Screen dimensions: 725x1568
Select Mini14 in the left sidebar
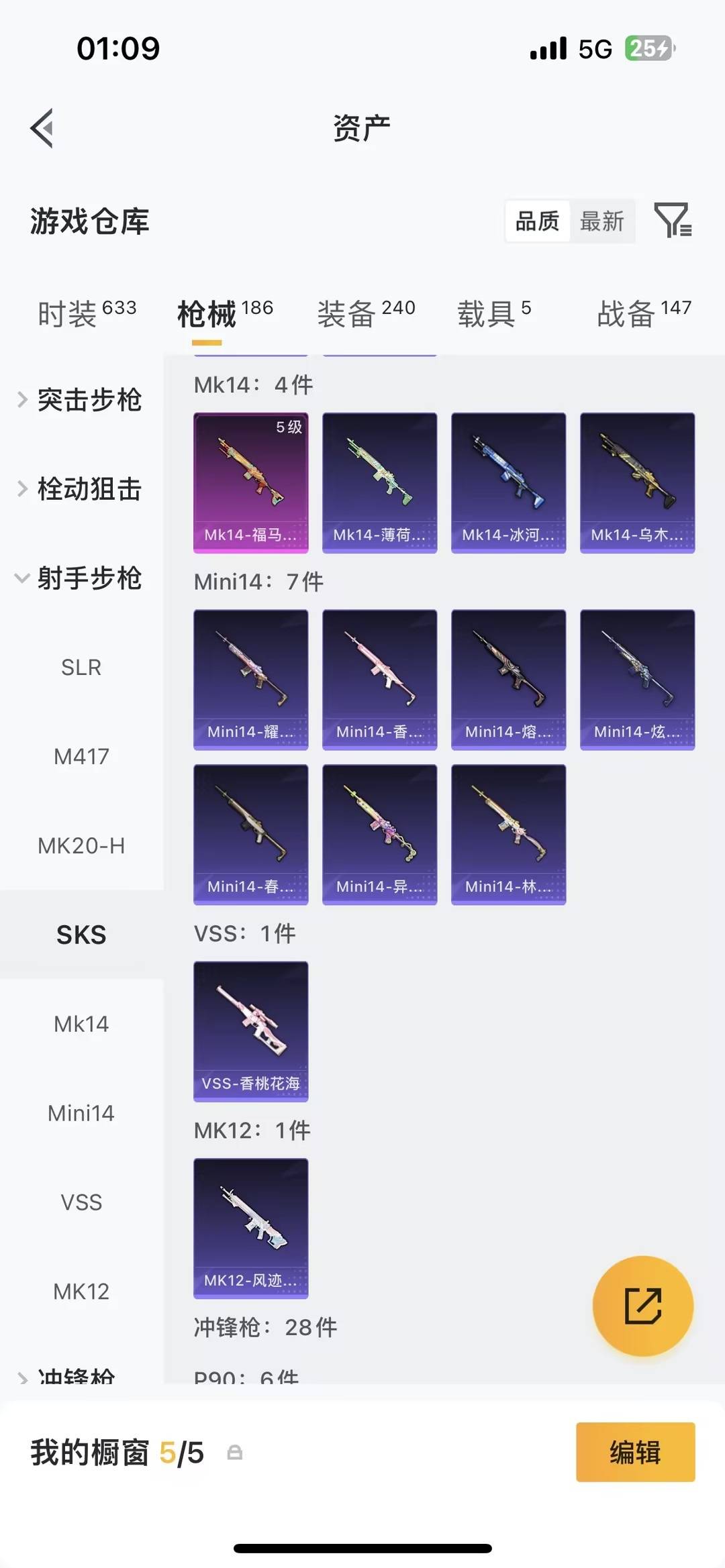(x=82, y=1113)
